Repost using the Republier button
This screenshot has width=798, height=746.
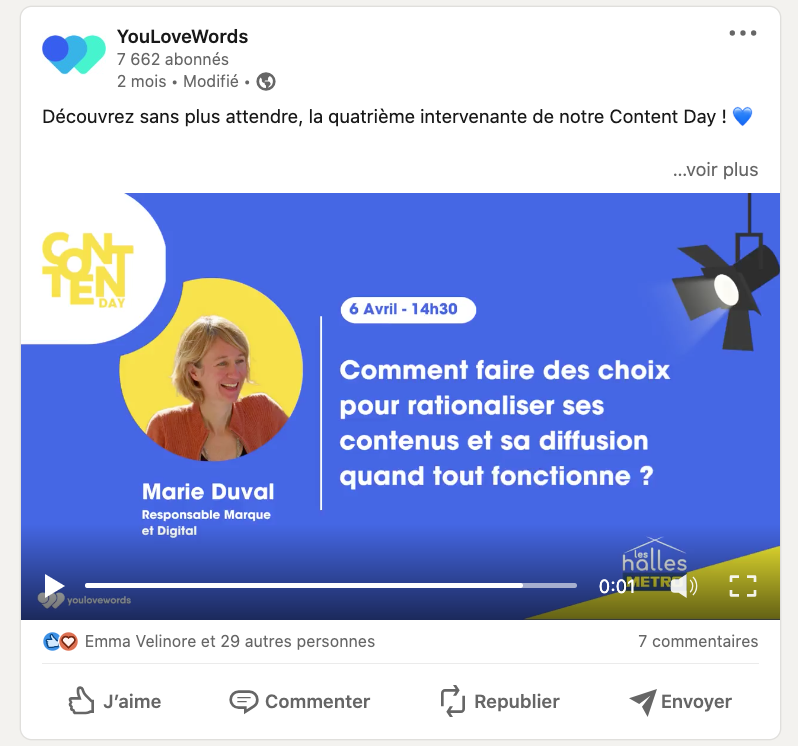pos(500,701)
